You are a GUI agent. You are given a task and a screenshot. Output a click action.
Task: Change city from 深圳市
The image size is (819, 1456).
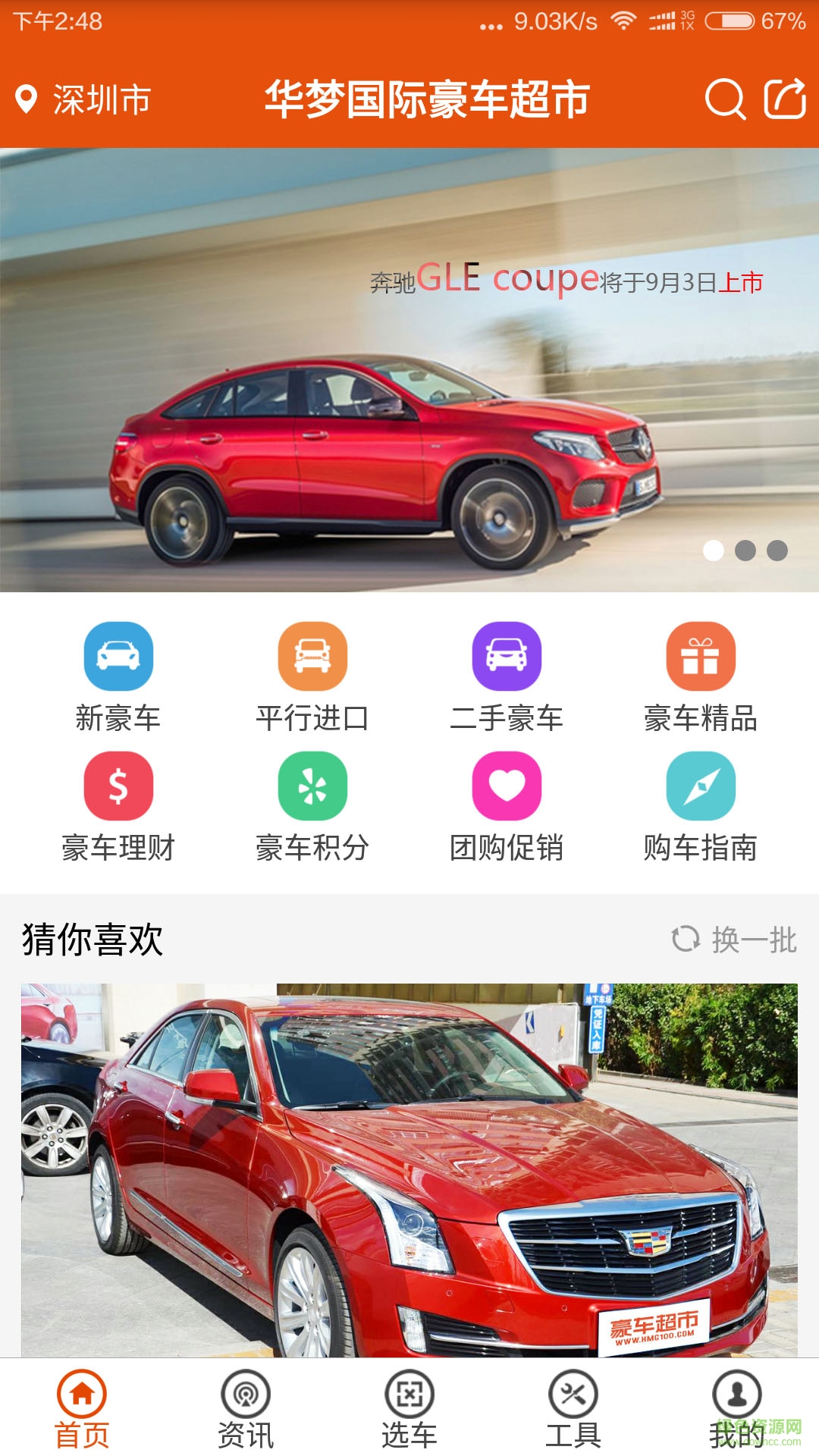coord(83,100)
